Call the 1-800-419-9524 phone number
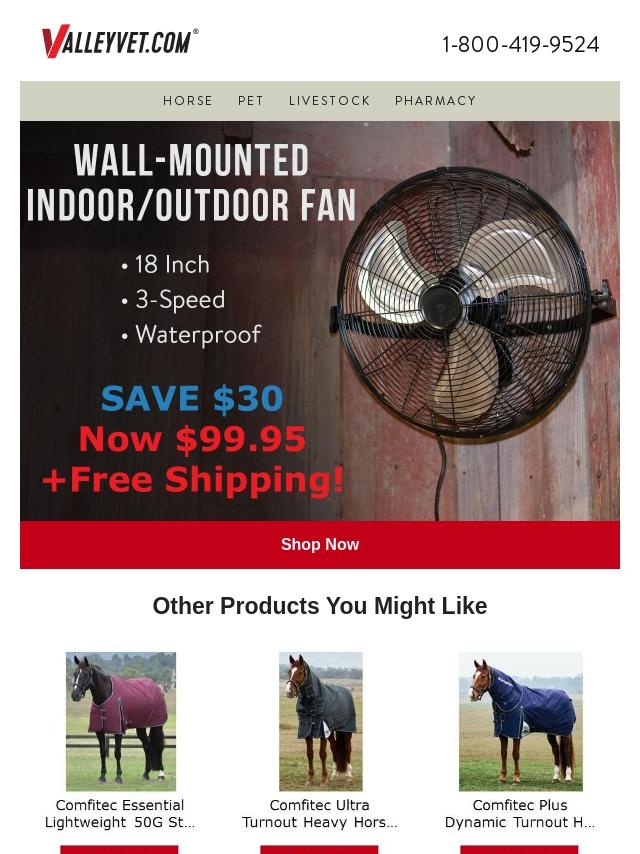Viewport: 640px width, 854px height. (521, 44)
